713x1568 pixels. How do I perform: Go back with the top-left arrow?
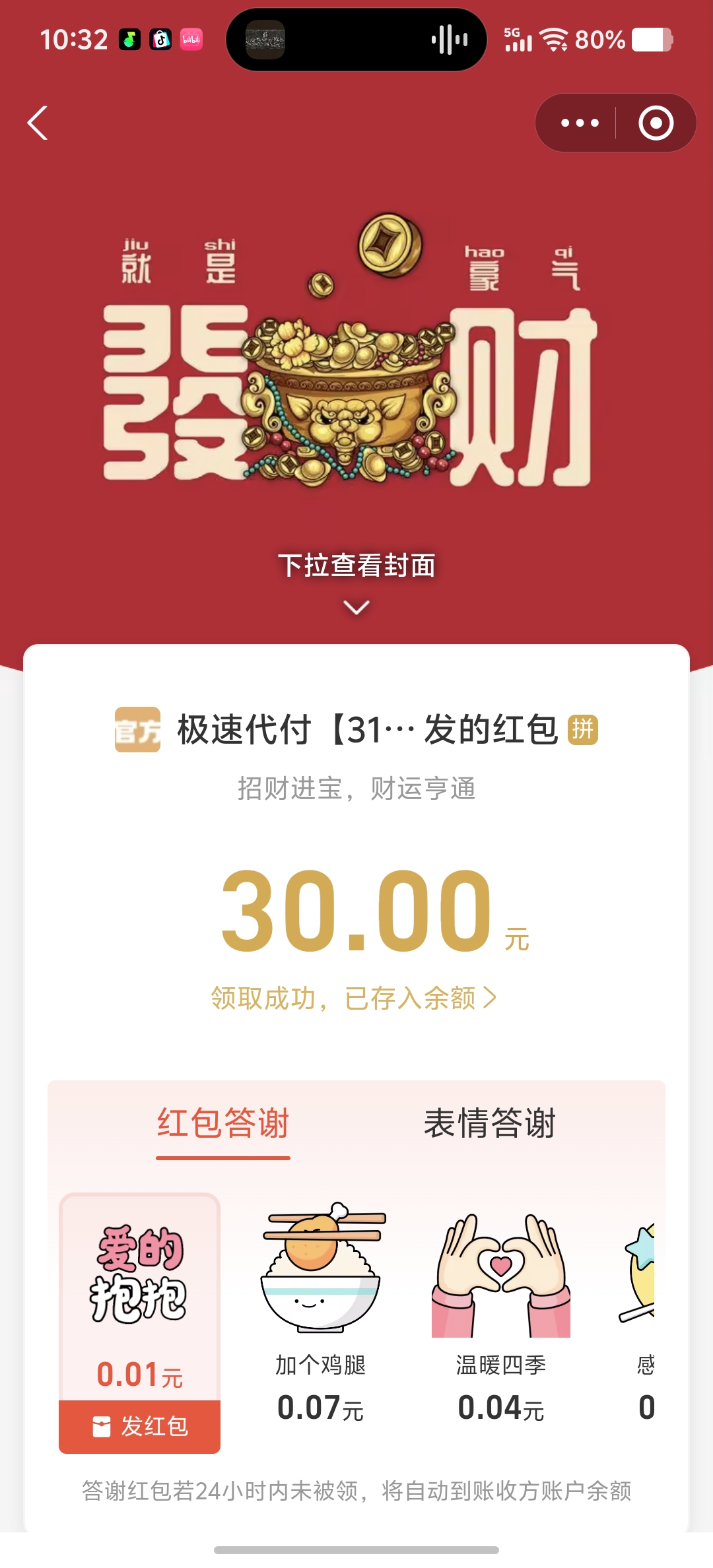coord(38,123)
